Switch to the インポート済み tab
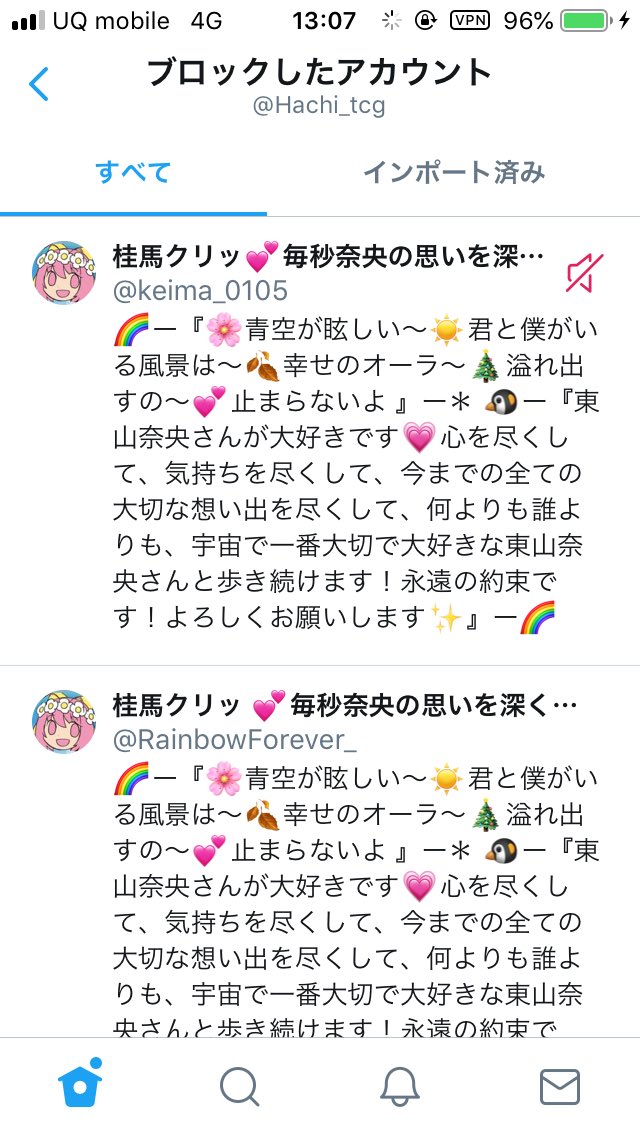The height and width of the screenshot is (1136, 640). (x=453, y=172)
